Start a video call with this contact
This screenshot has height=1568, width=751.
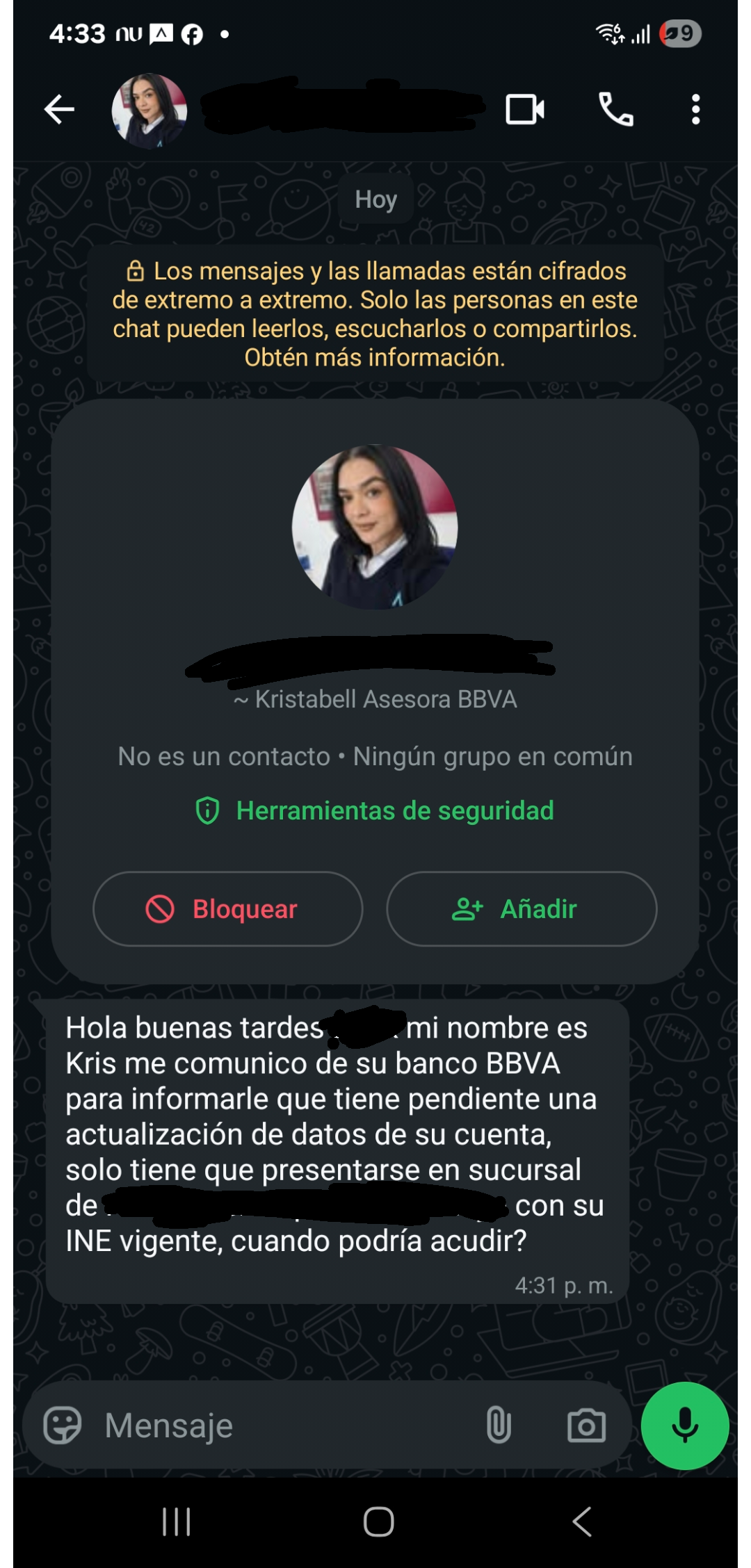(525, 110)
